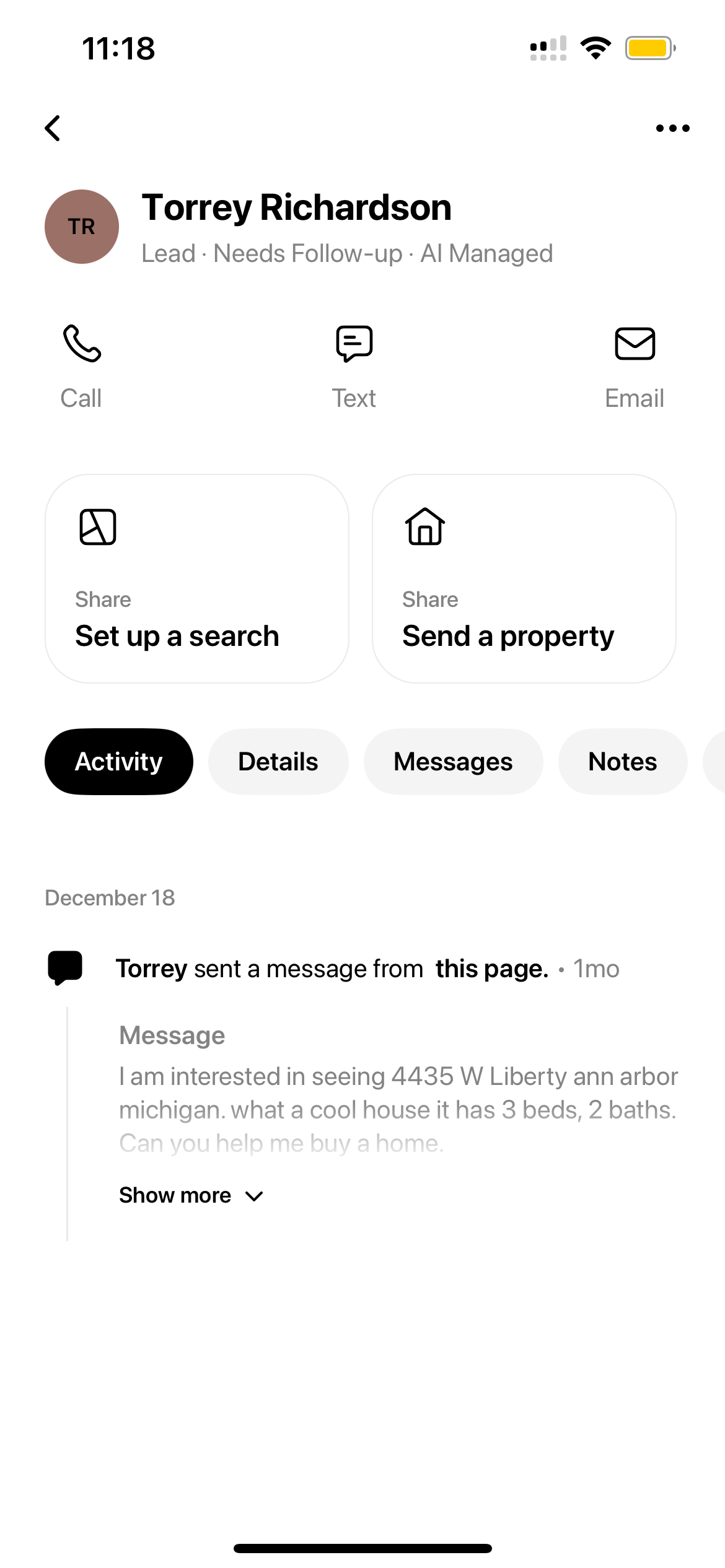Image resolution: width=725 pixels, height=1568 pixels.
Task: Select Torrey's TR avatar circle
Action: [x=81, y=227]
